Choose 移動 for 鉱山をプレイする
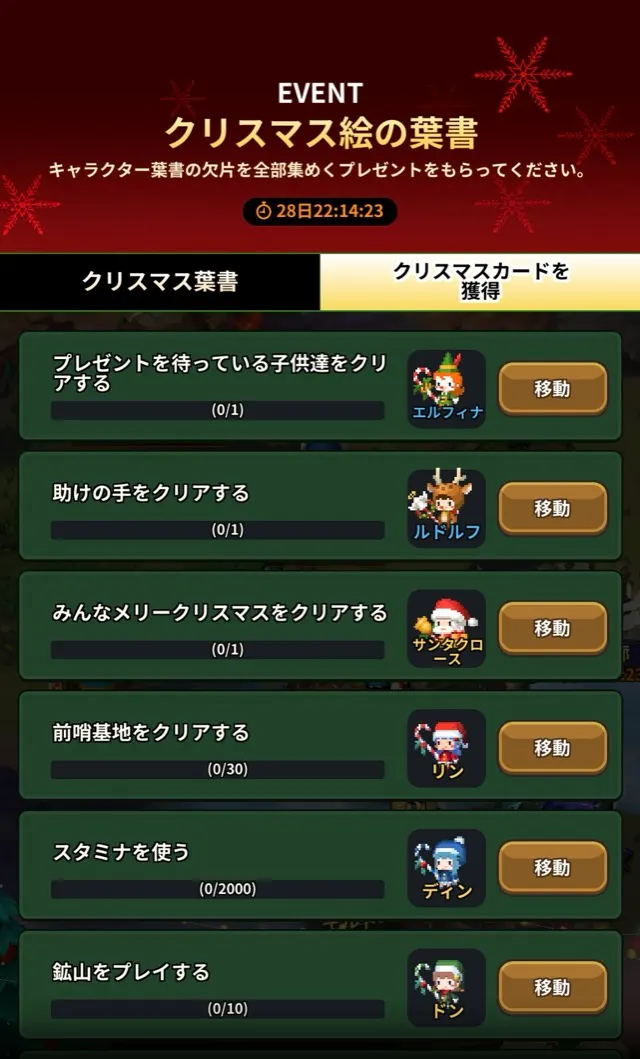The height and width of the screenshot is (1059, 640). point(552,987)
